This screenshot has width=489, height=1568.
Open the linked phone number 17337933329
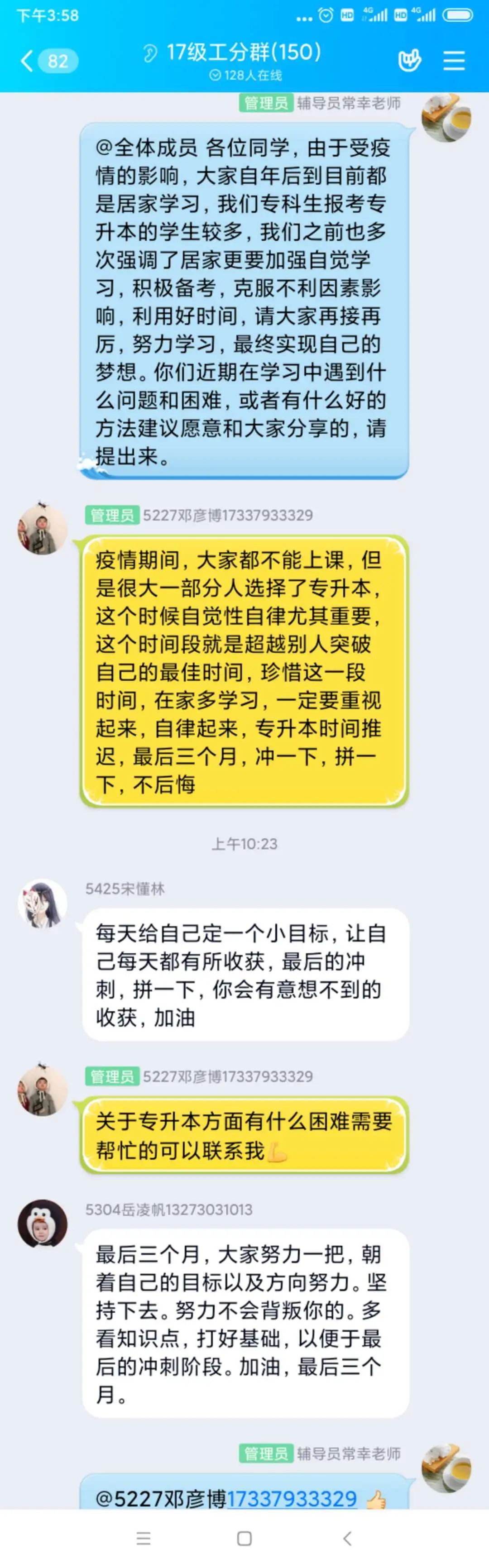click(291, 1497)
